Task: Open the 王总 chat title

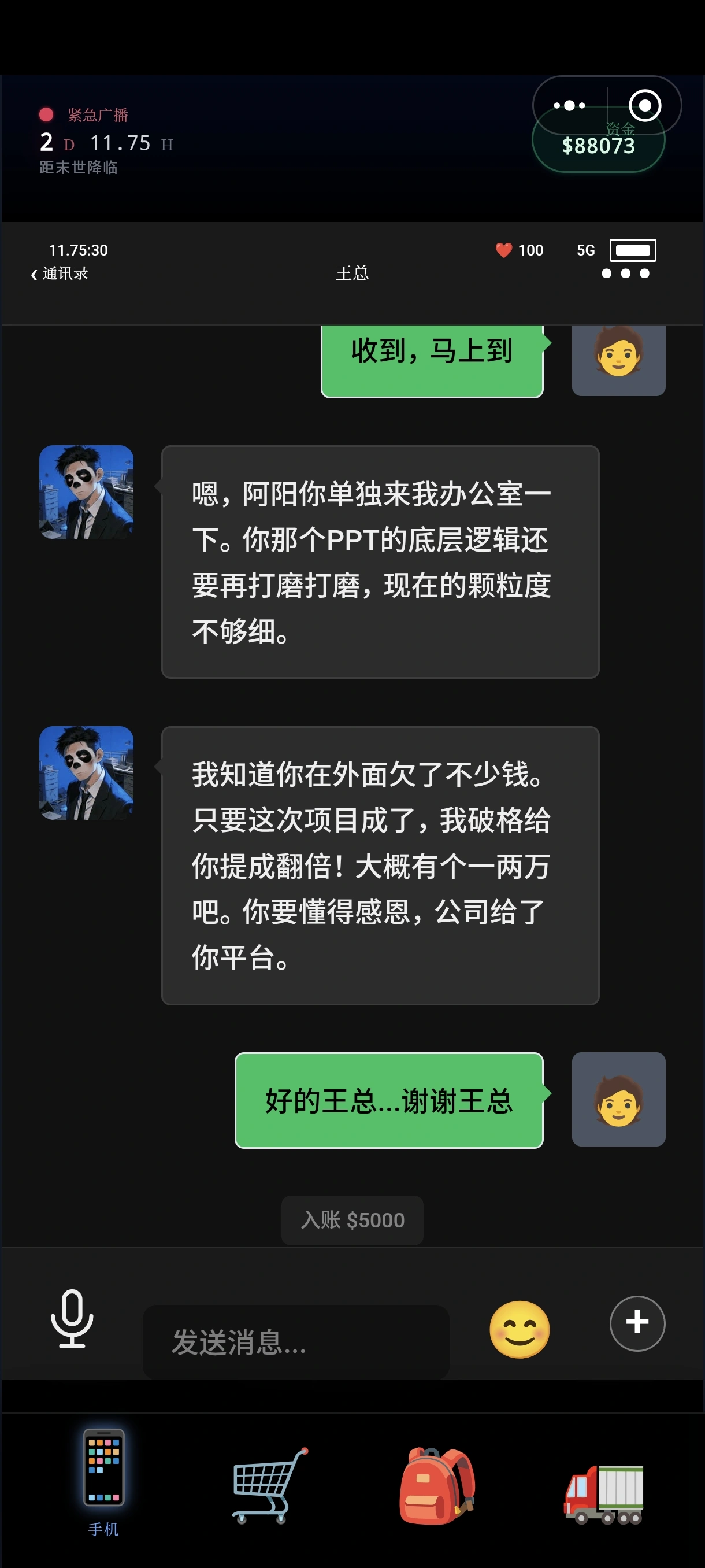Action: [353, 274]
